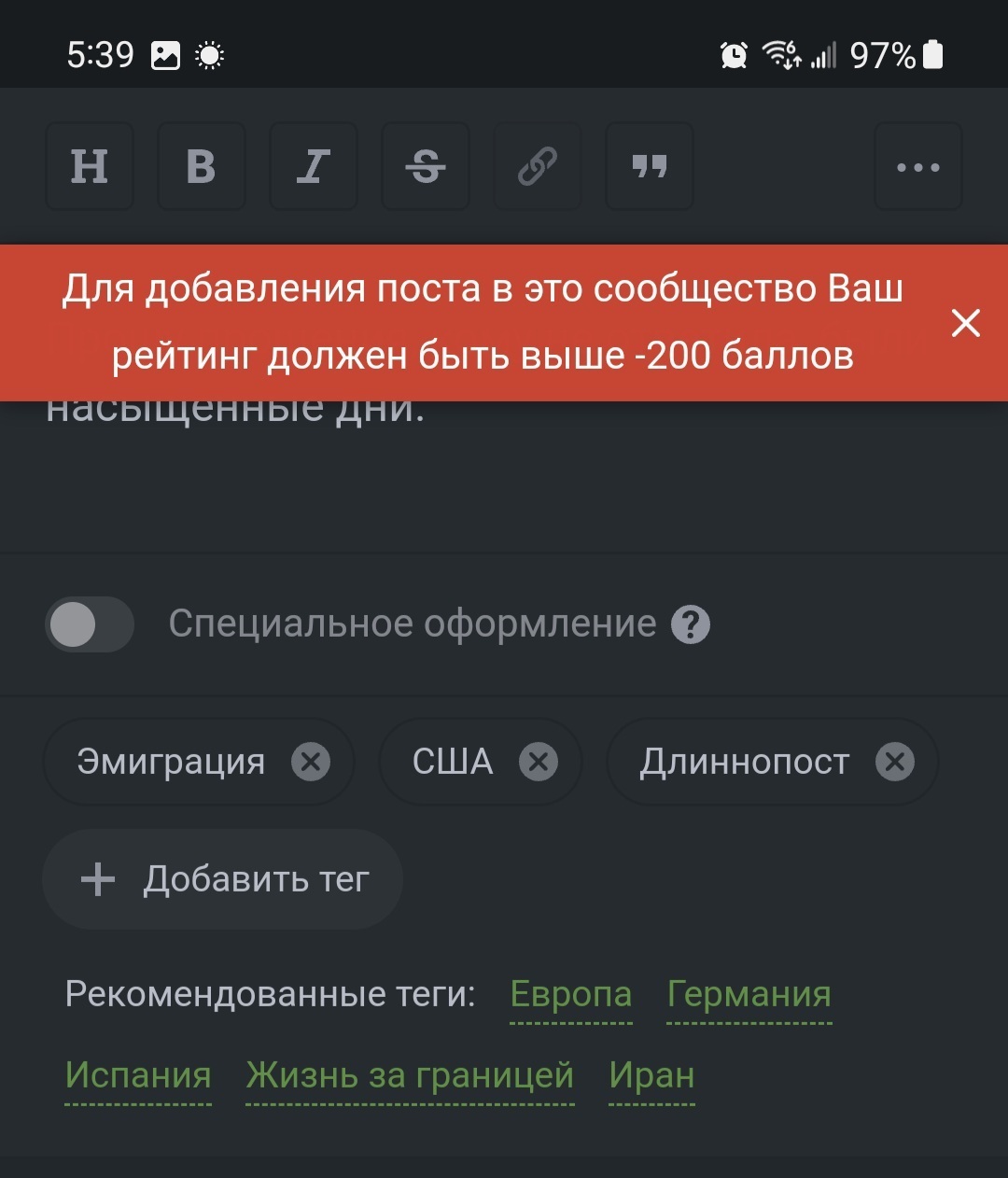Add recommended tag Европа
This screenshot has height=1178, width=1008.
click(571, 994)
